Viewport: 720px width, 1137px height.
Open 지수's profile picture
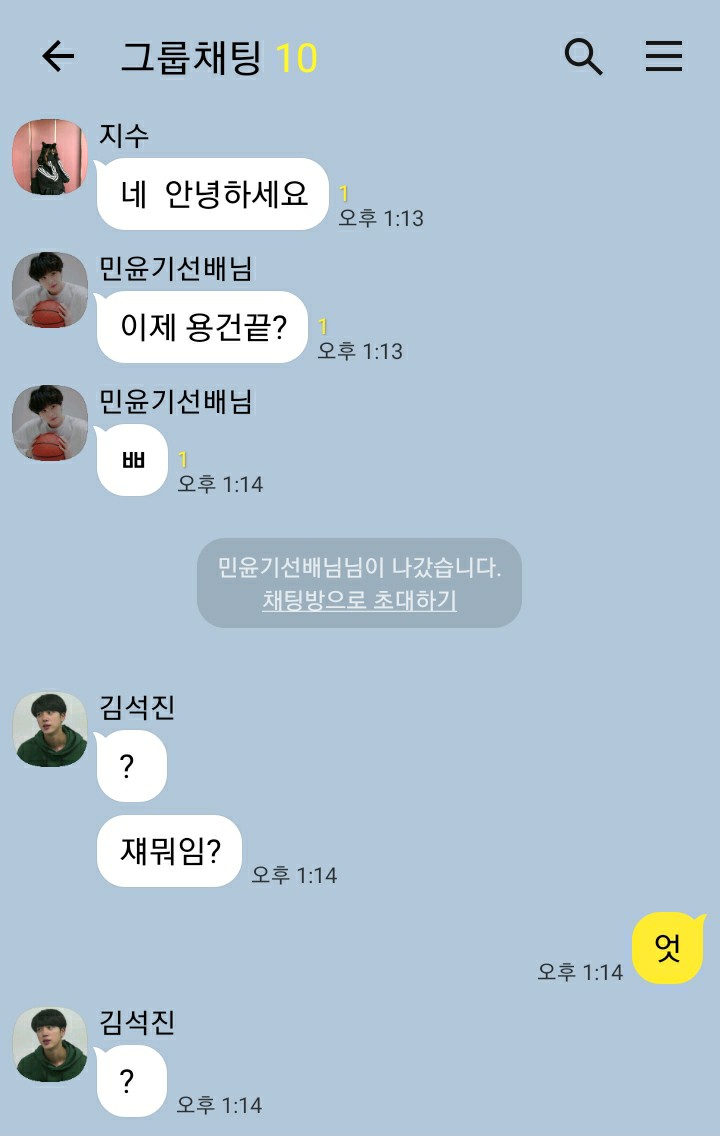(50, 157)
